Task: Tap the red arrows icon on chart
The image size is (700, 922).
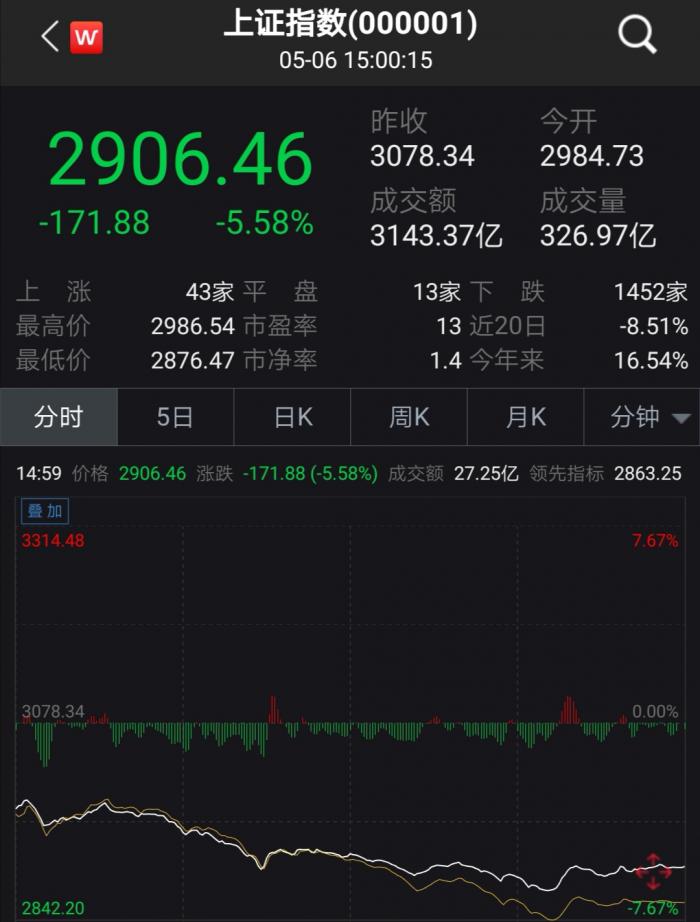Action: point(652,871)
